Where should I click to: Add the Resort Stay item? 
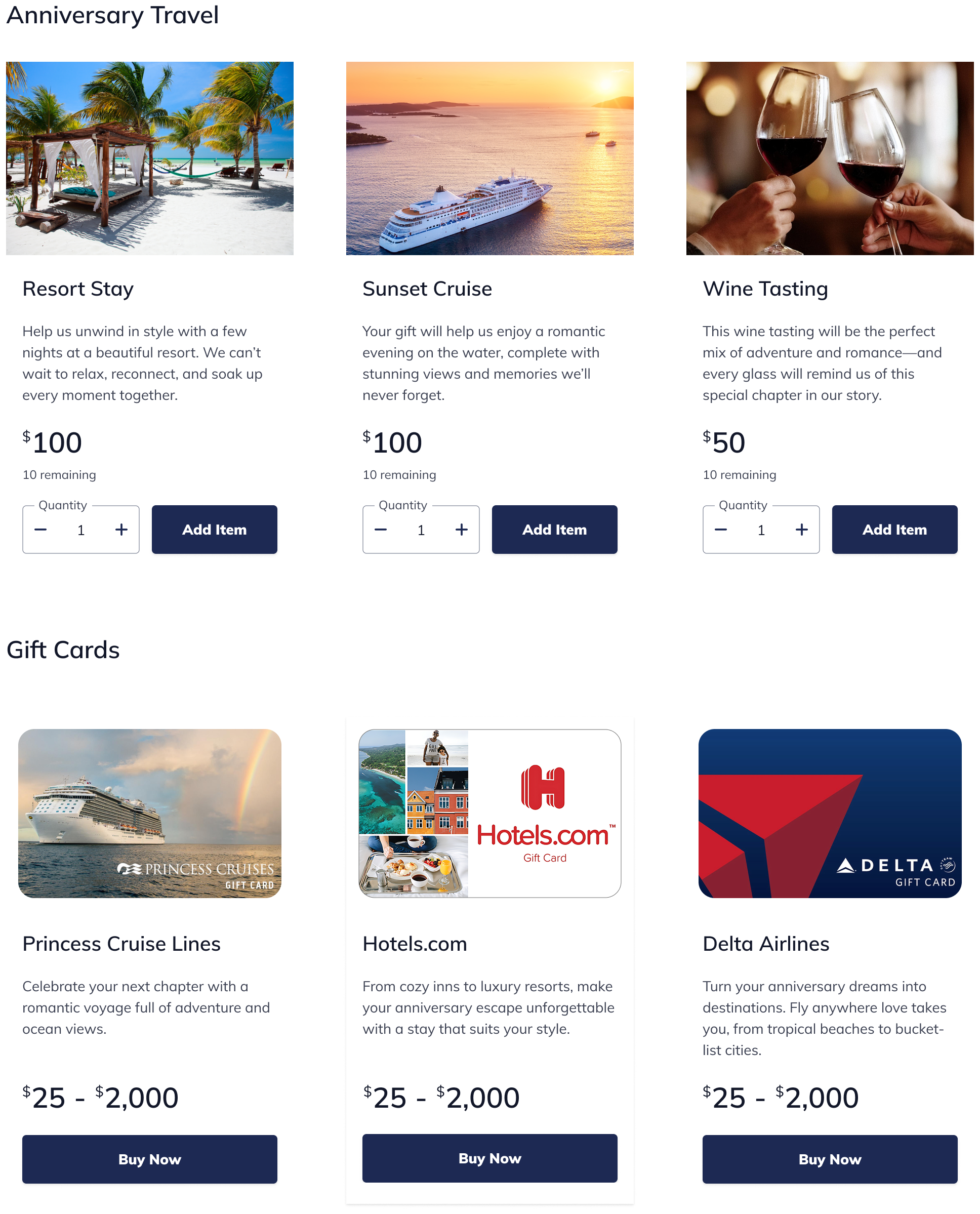click(214, 529)
